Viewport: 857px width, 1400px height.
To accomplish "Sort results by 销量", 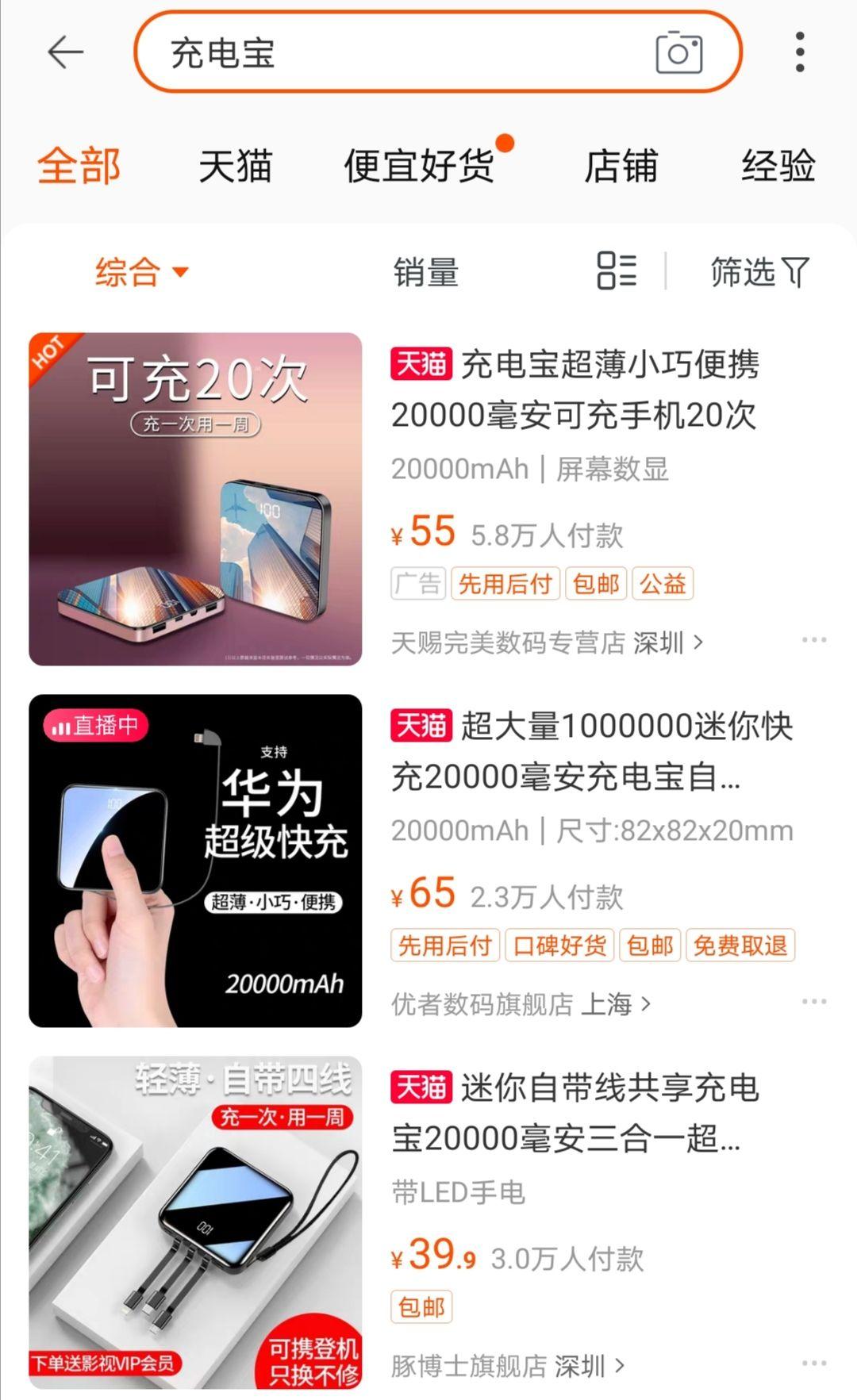I will pyautogui.click(x=426, y=272).
